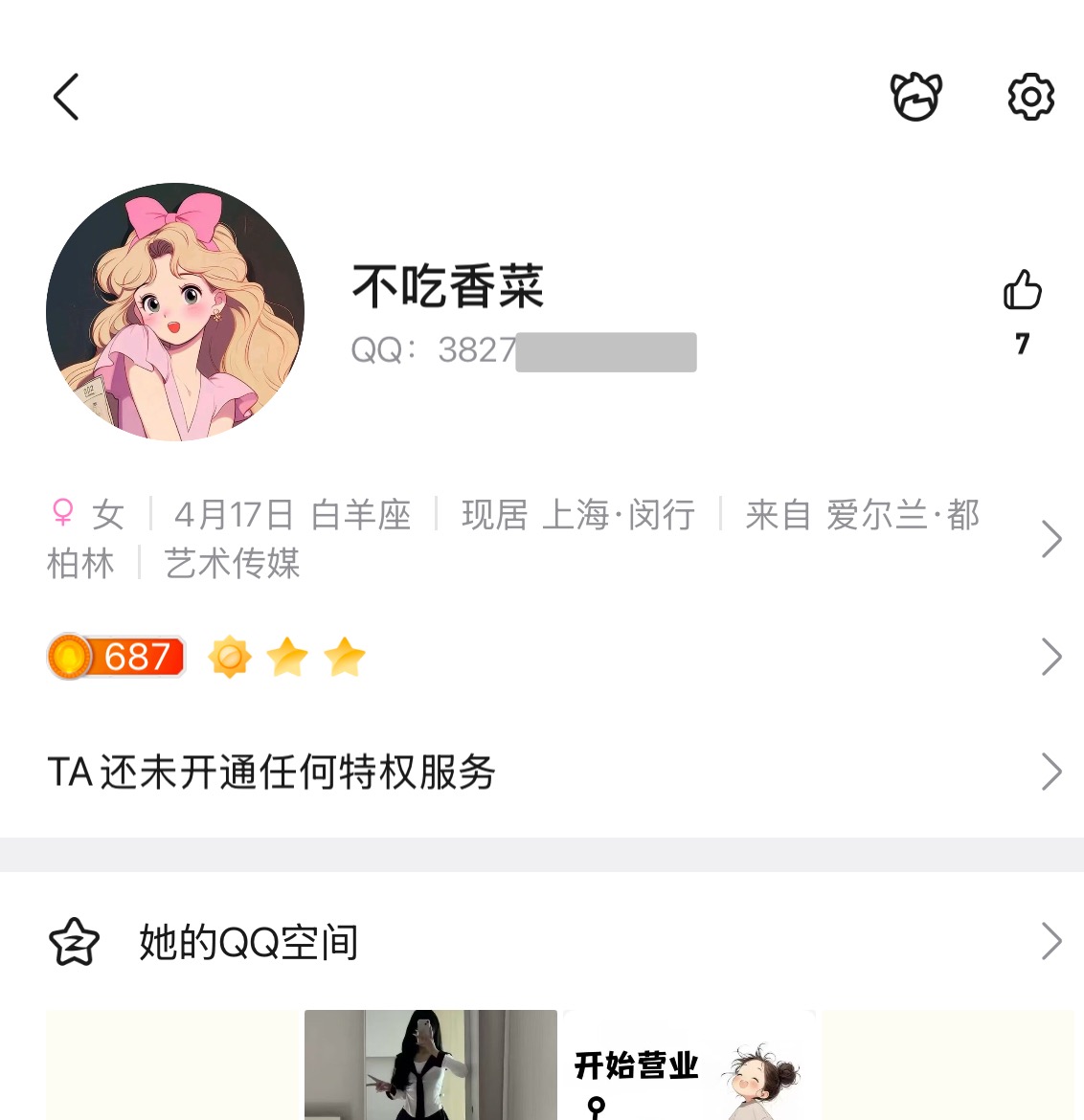Screen dimensions: 1084x1120
Task: Like this profile with the thumbs-up
Action: [x=1022, y=291]
